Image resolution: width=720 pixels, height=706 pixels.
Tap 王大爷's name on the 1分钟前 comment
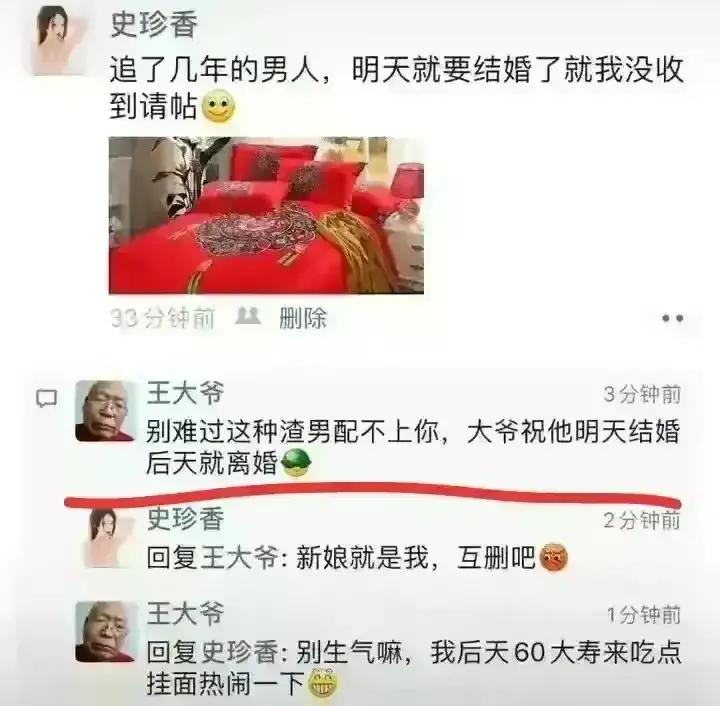click(x=185, y=612)
